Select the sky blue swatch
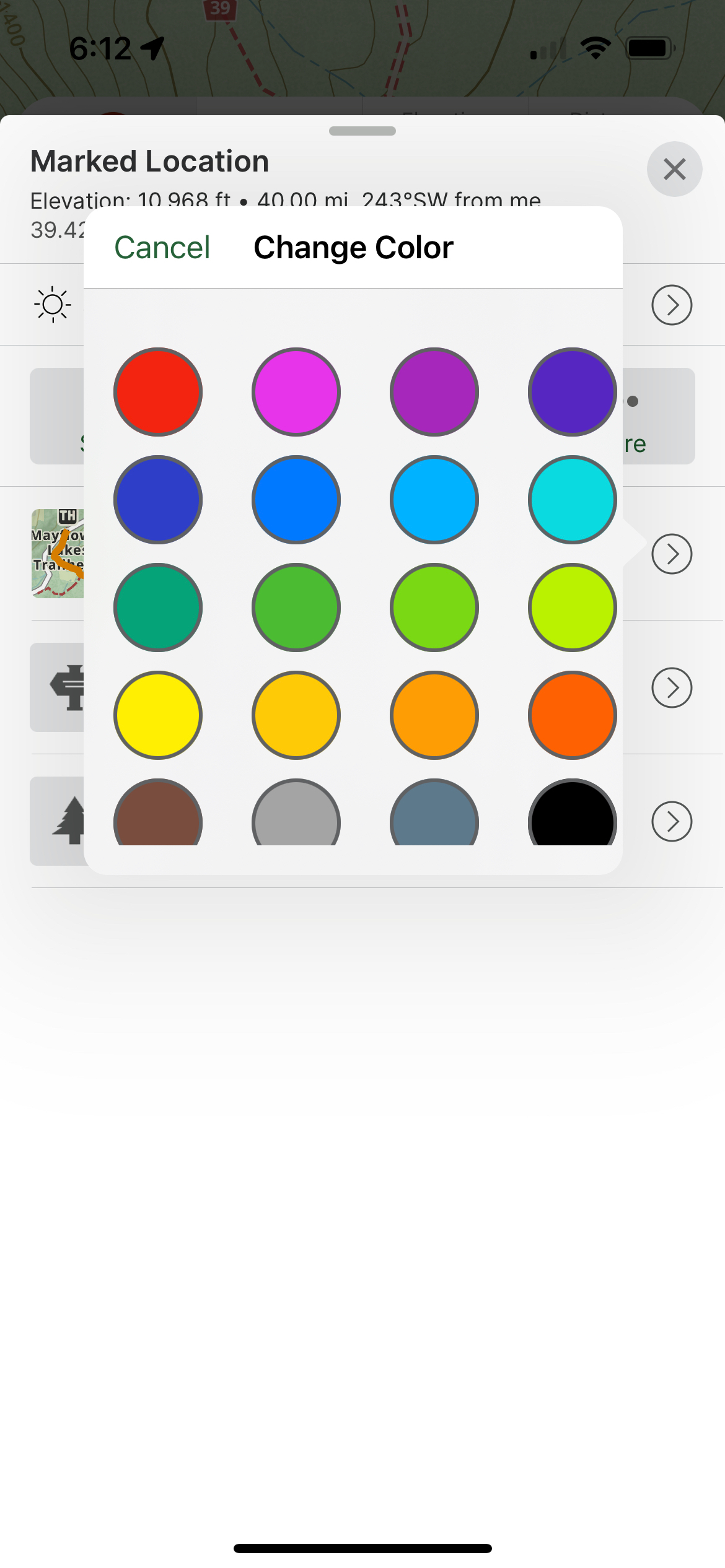Screen dimensions: 725x1568 click(434, 500)
